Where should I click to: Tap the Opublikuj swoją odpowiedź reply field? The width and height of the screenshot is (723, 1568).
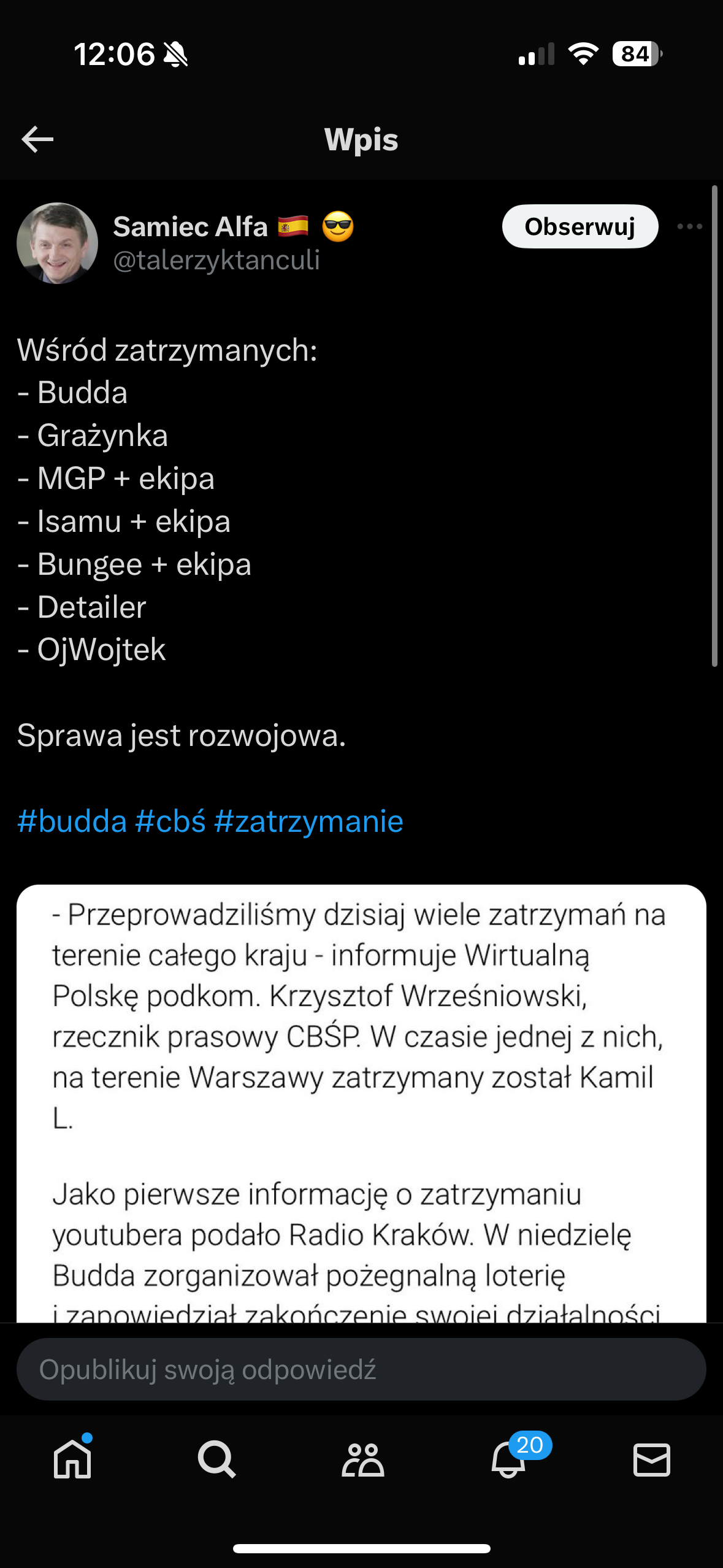361,1369
